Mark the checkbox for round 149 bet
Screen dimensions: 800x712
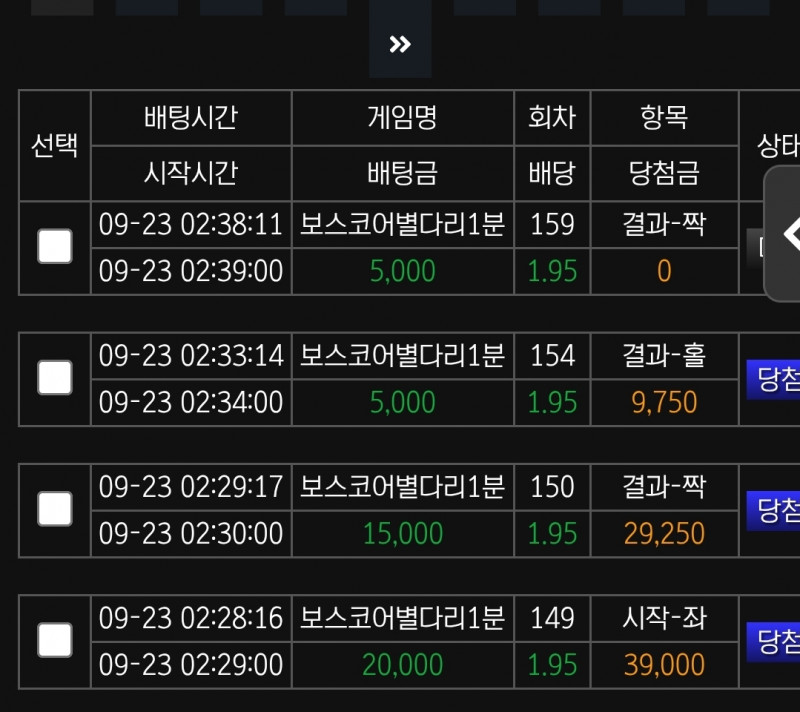pyautogui.click(x=55, y=640)
